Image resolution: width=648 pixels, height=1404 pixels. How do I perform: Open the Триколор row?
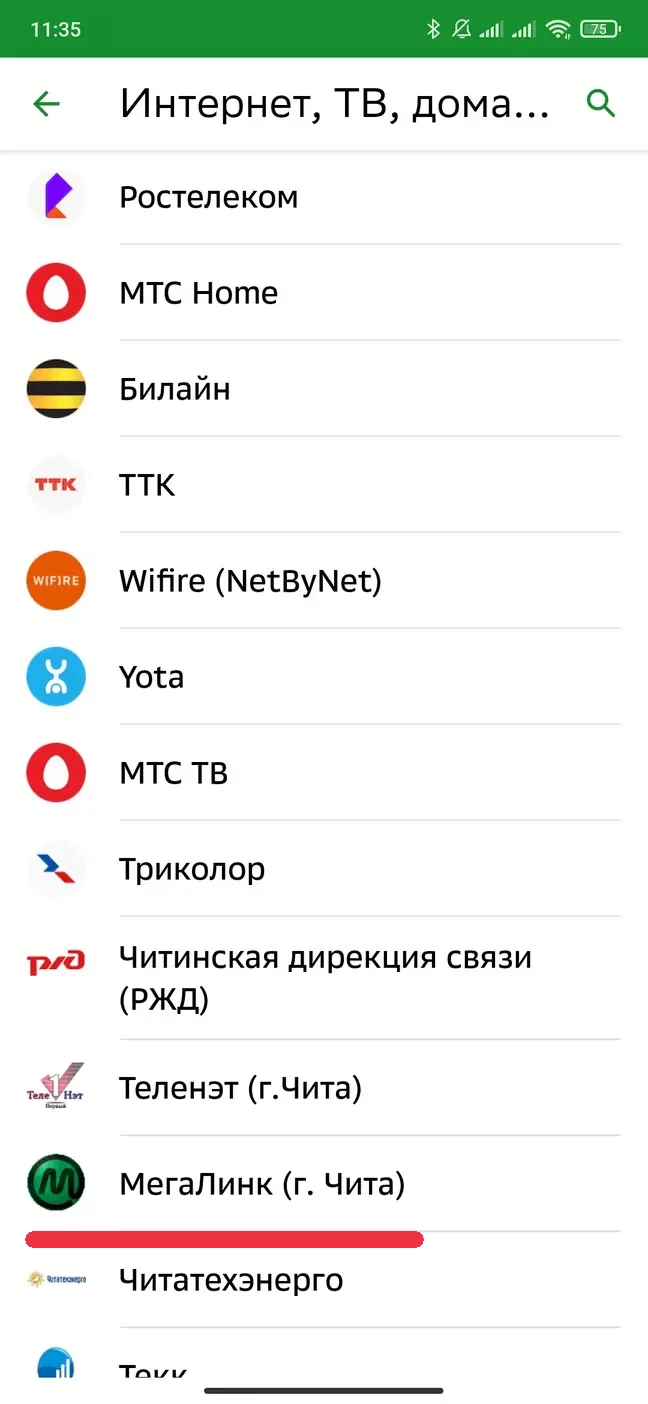click(x=324, y=869)
